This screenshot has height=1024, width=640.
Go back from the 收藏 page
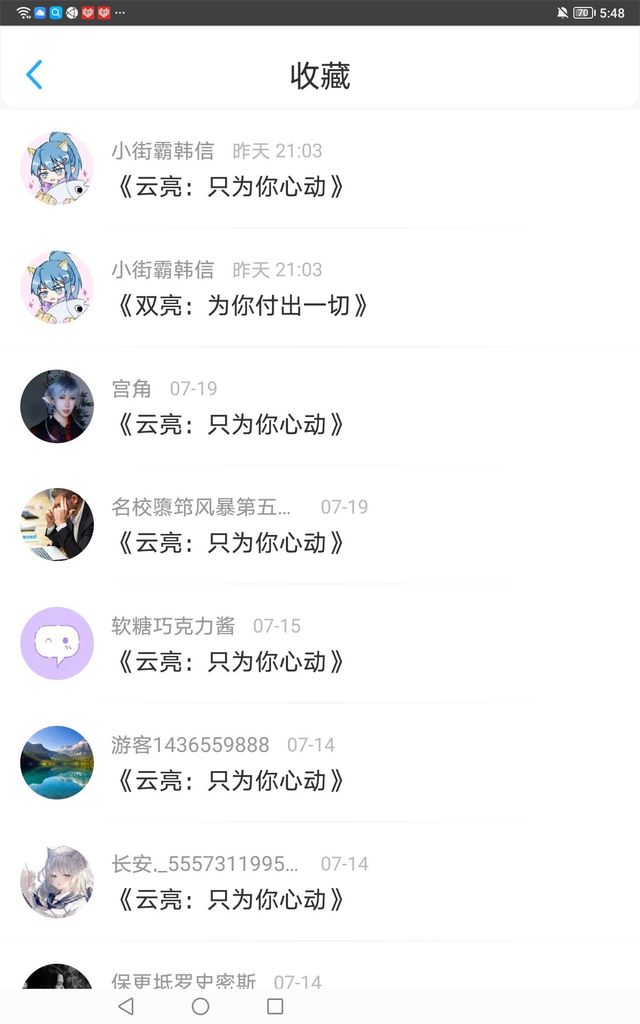pyautogui.click(x=34, y=75)
